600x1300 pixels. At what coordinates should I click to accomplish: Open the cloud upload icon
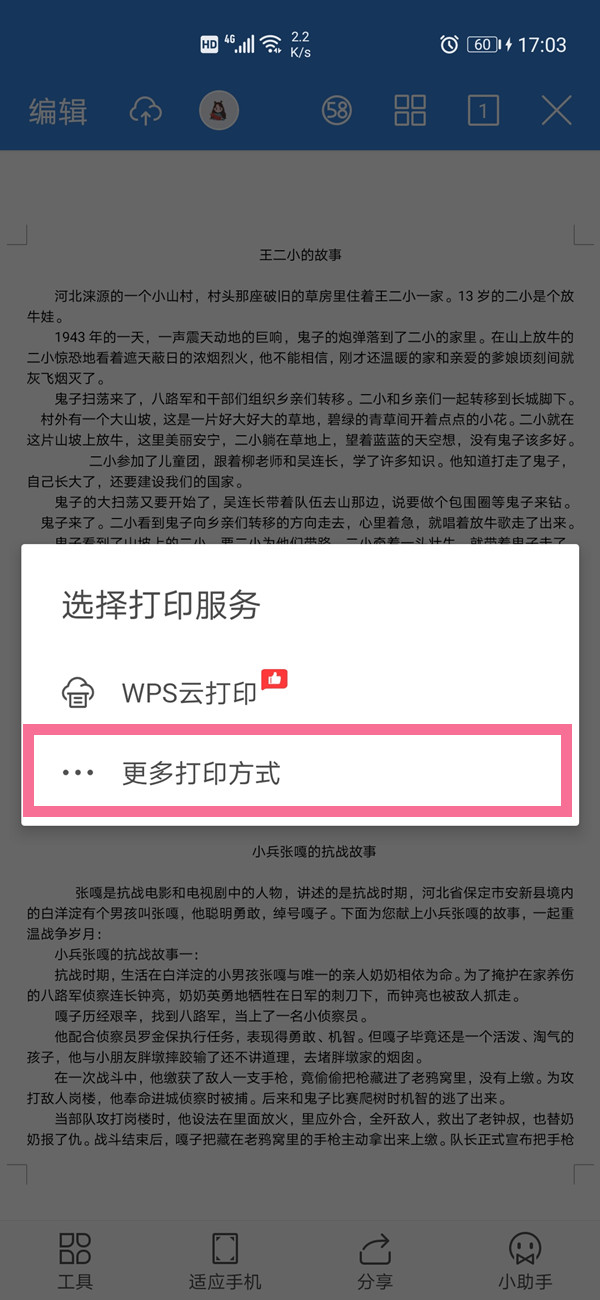coord(146,111)
